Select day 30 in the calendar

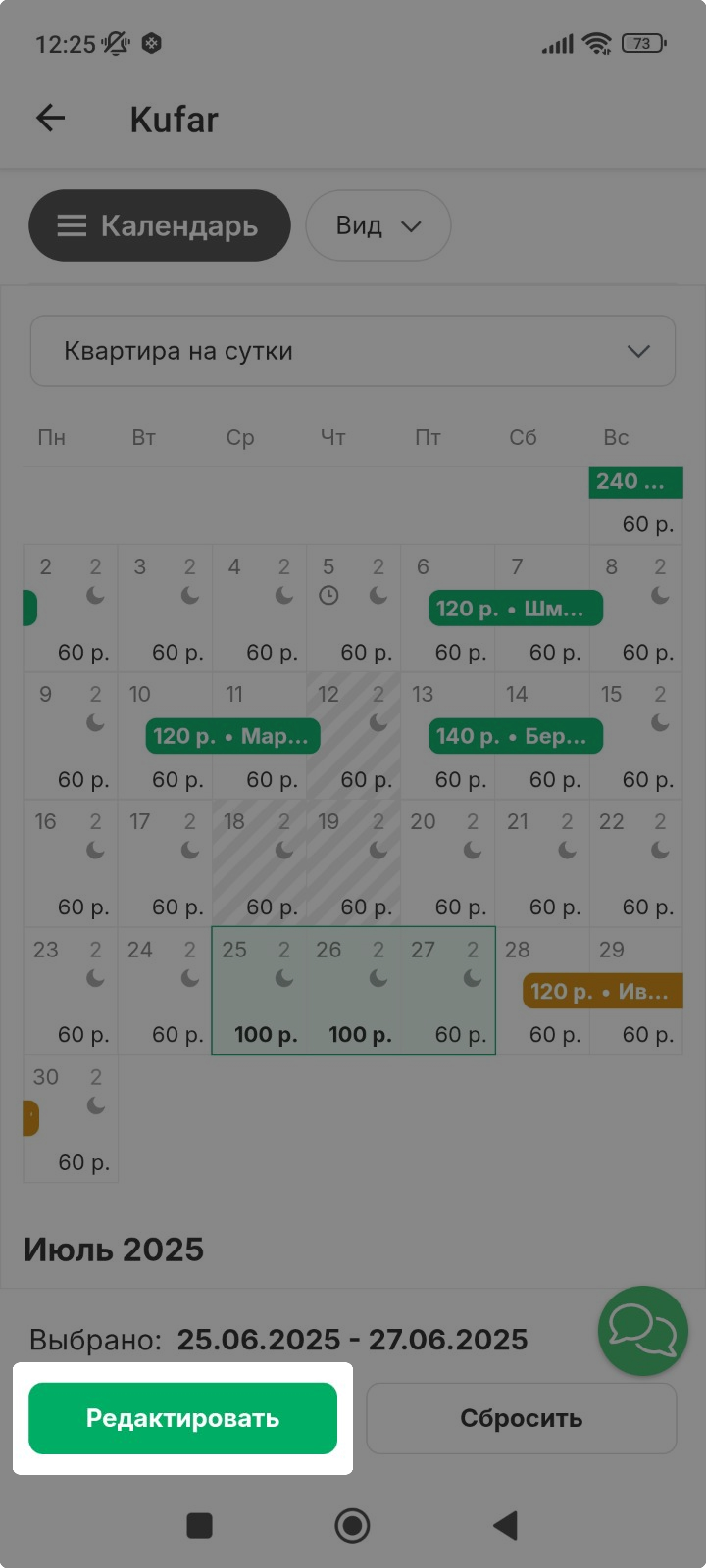[71, 1119]
